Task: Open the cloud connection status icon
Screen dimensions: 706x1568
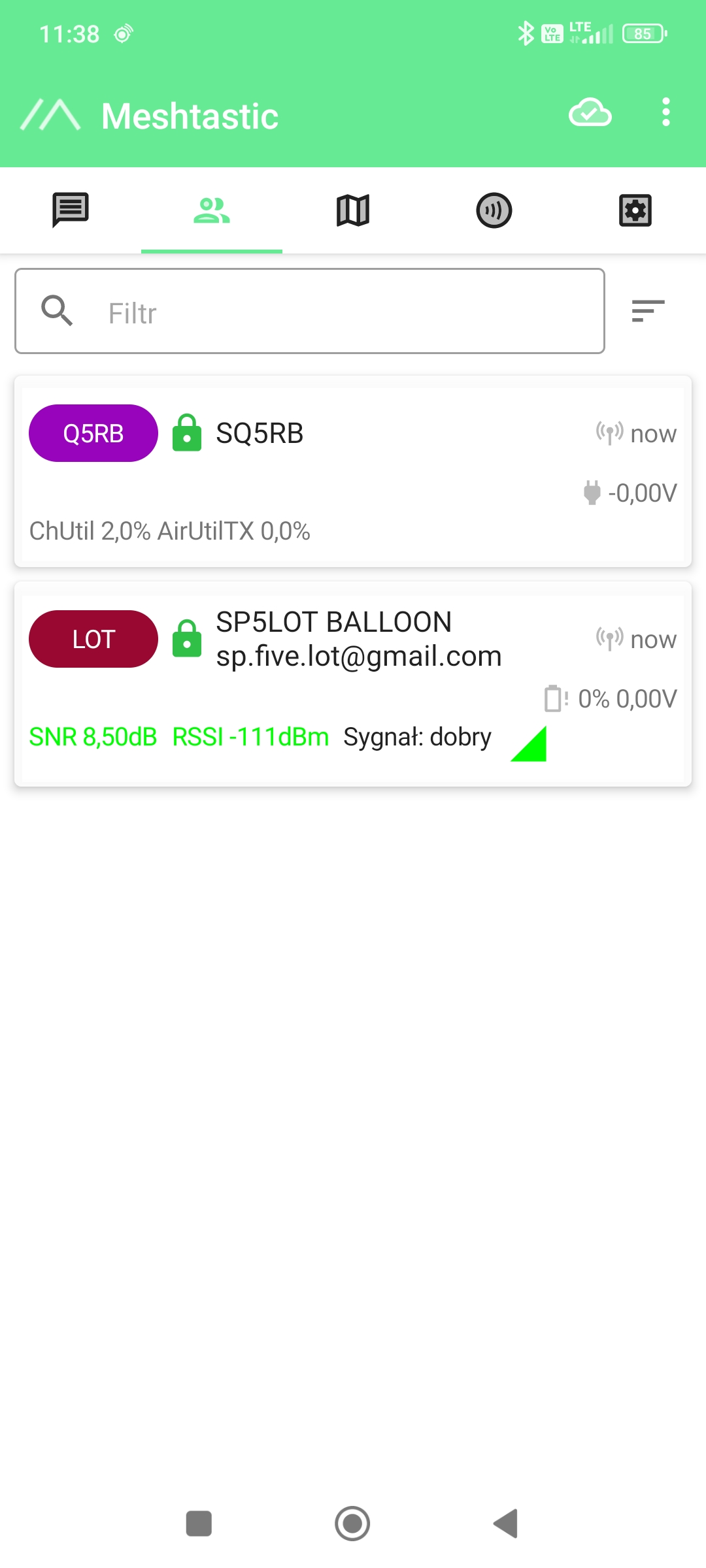Action: pyautogui.click(x=590, y=113)
